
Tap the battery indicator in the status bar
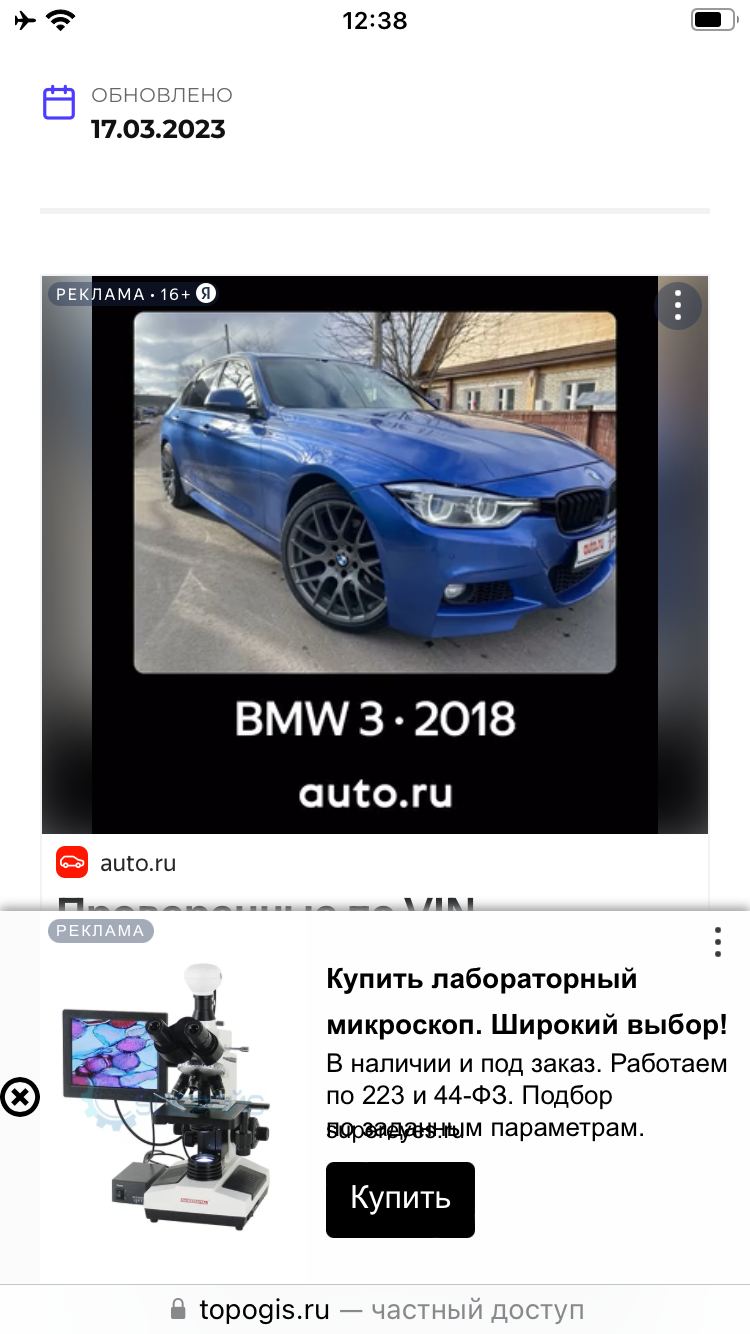[x=712, y=18]
